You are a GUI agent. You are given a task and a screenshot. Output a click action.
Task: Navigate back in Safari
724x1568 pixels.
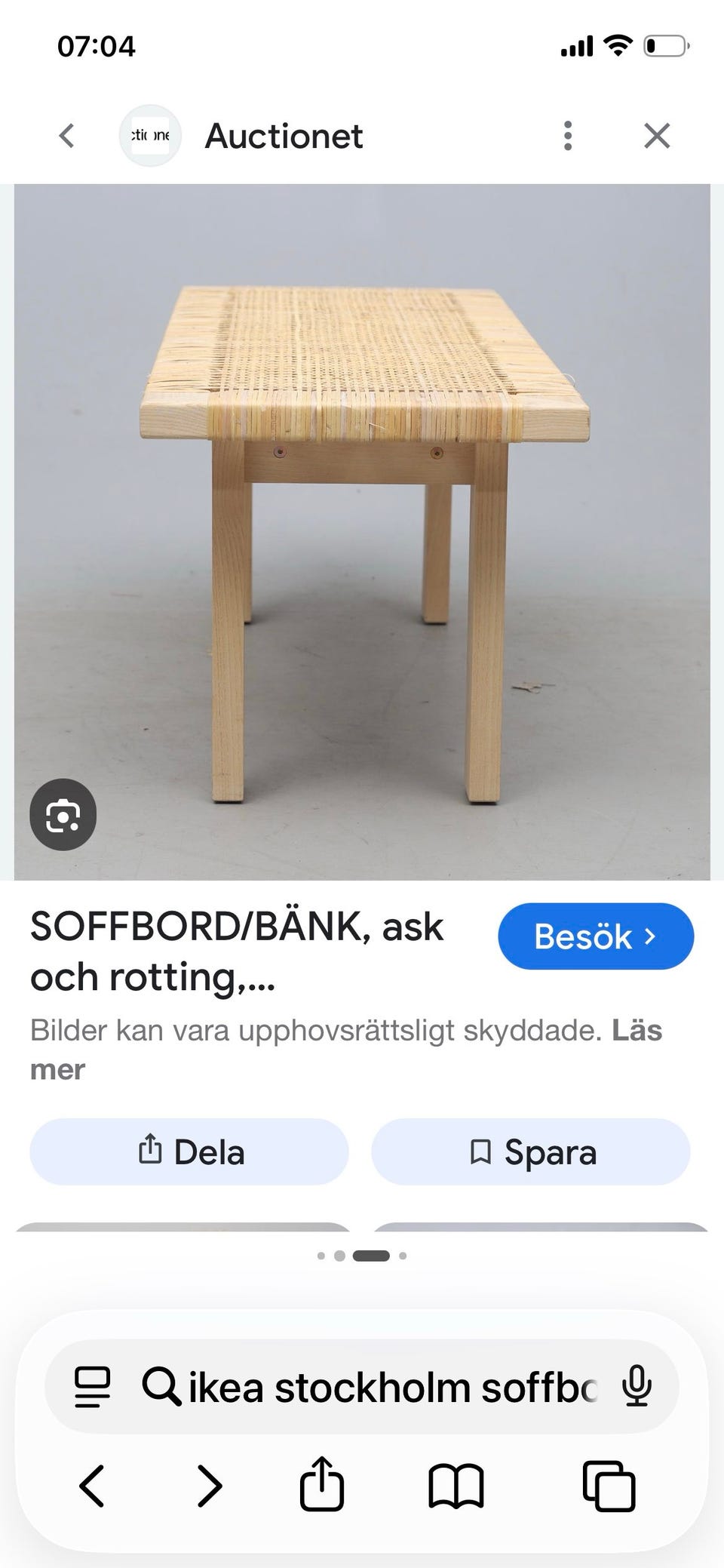click(x=92, y=1487)
